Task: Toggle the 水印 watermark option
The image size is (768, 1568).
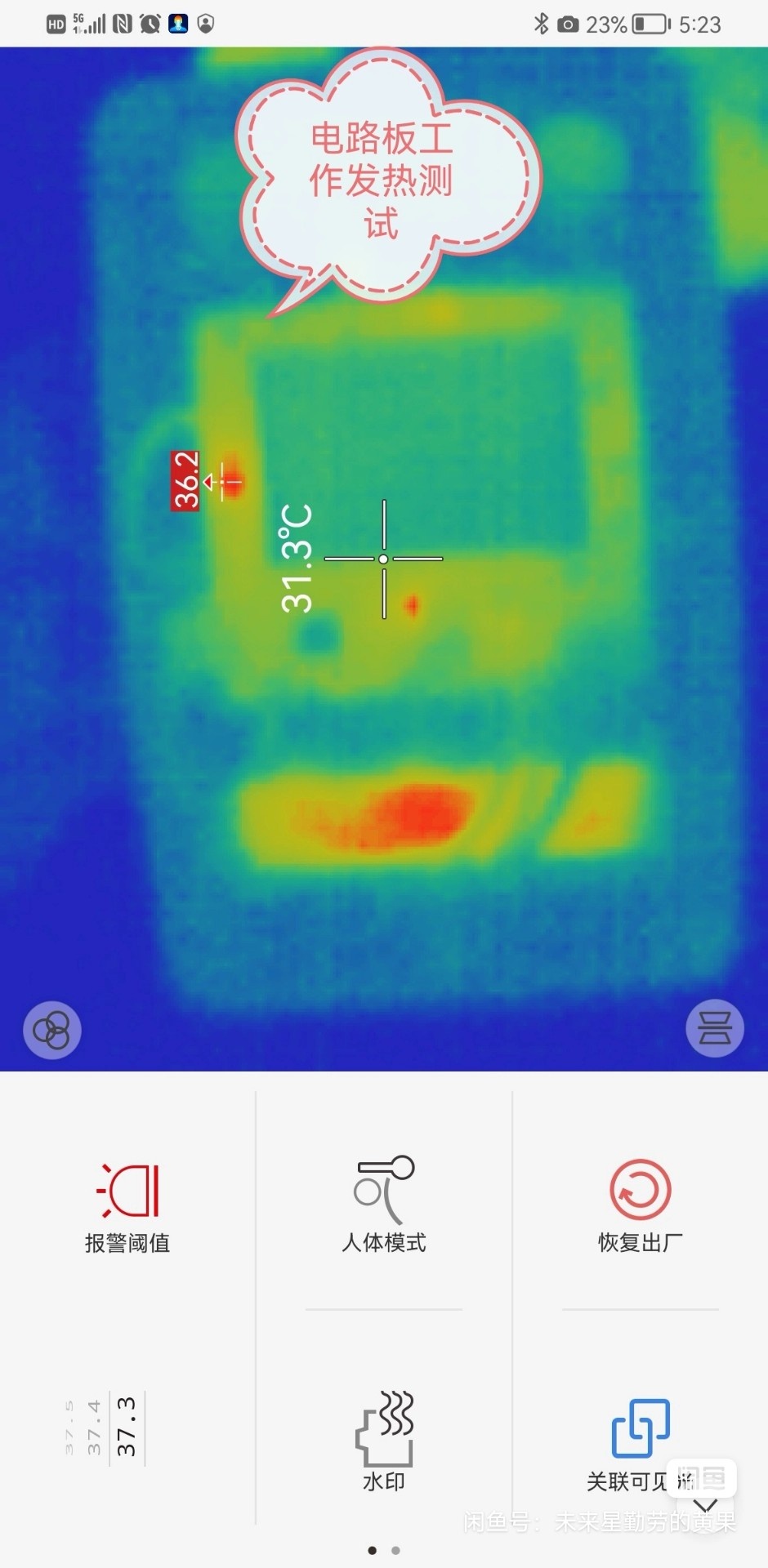Action: click(384, 1441)
